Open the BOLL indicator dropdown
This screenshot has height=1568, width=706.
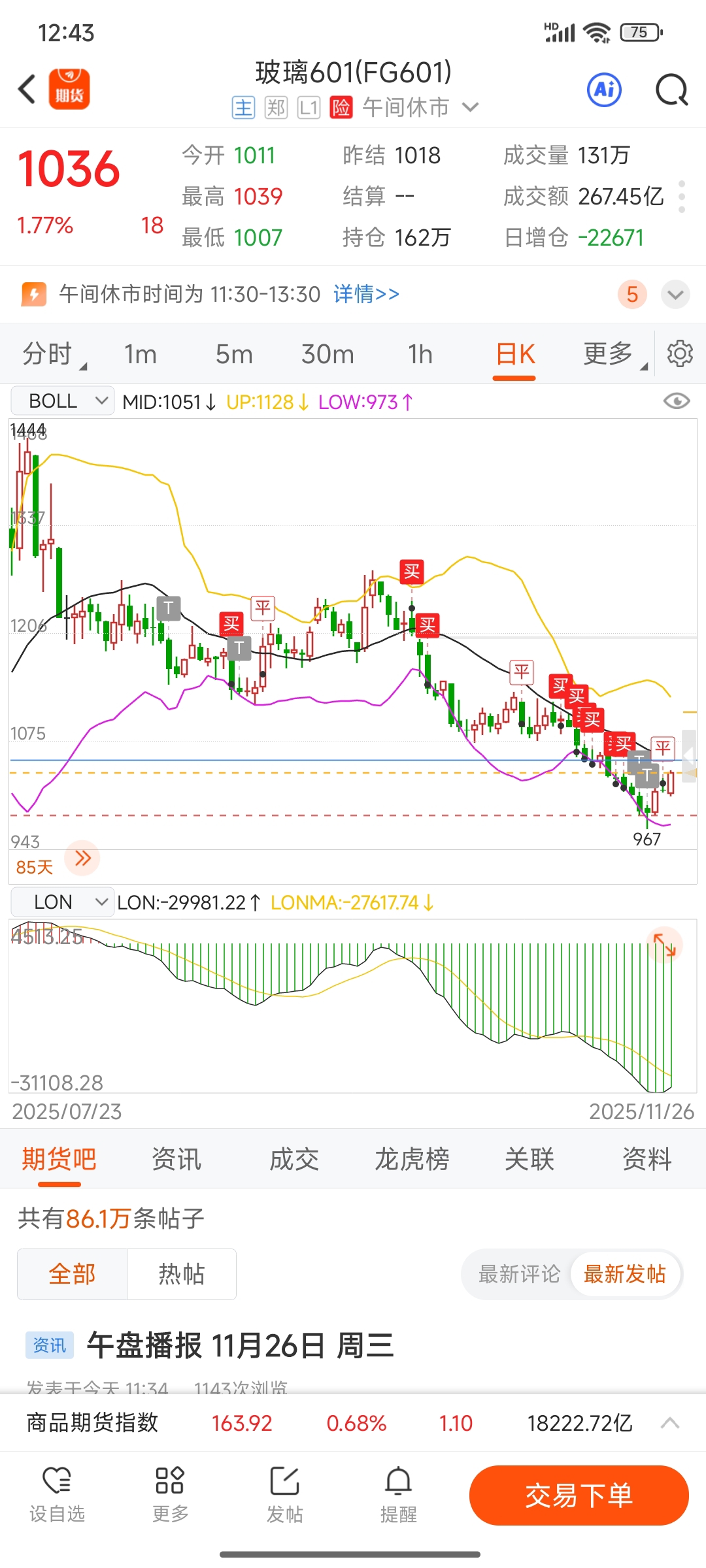pos(63,400)
